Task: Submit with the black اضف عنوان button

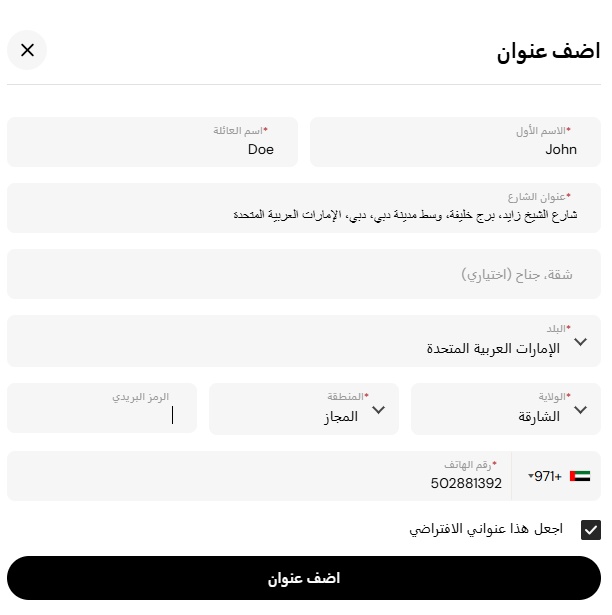Action: [x=304, y=578]
